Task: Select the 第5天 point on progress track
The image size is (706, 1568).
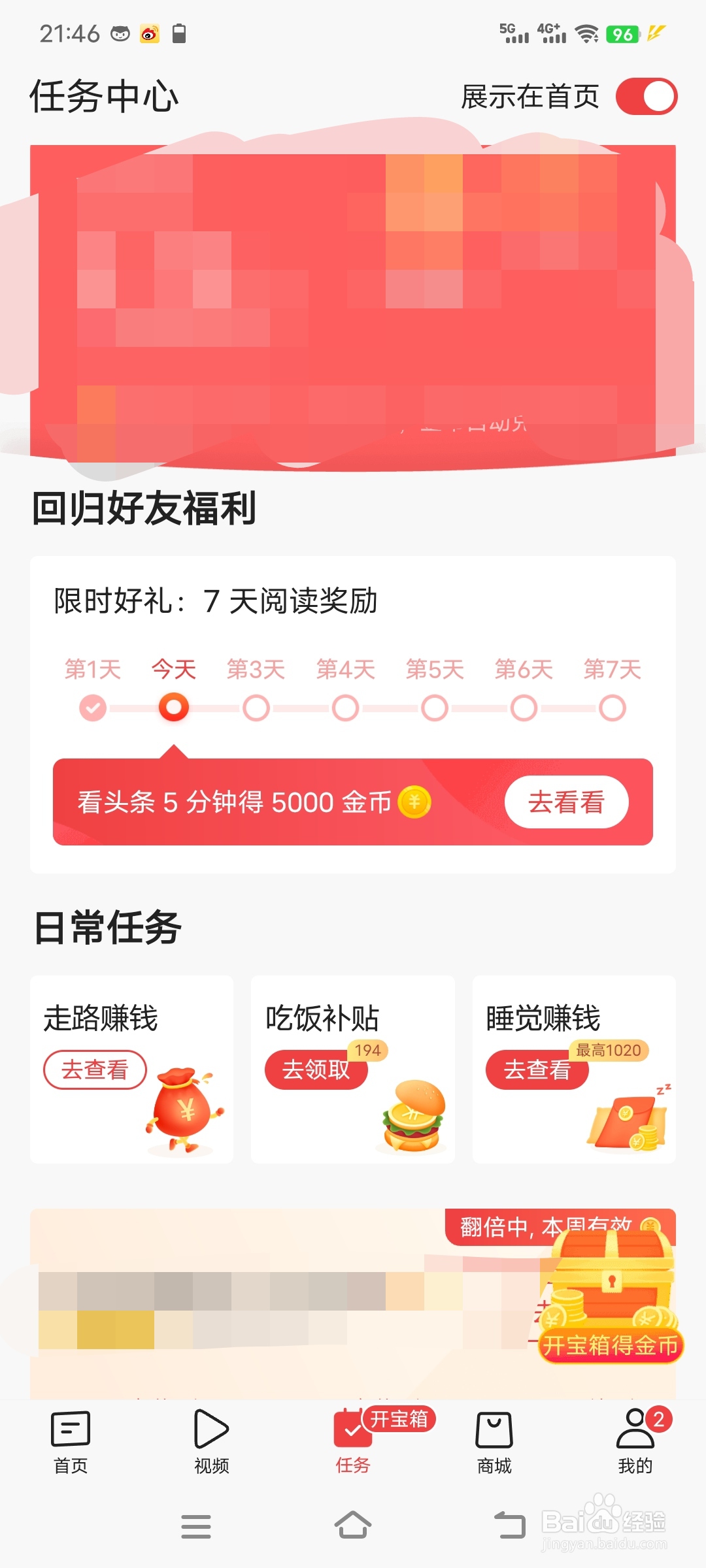Action: pos(435,707)
